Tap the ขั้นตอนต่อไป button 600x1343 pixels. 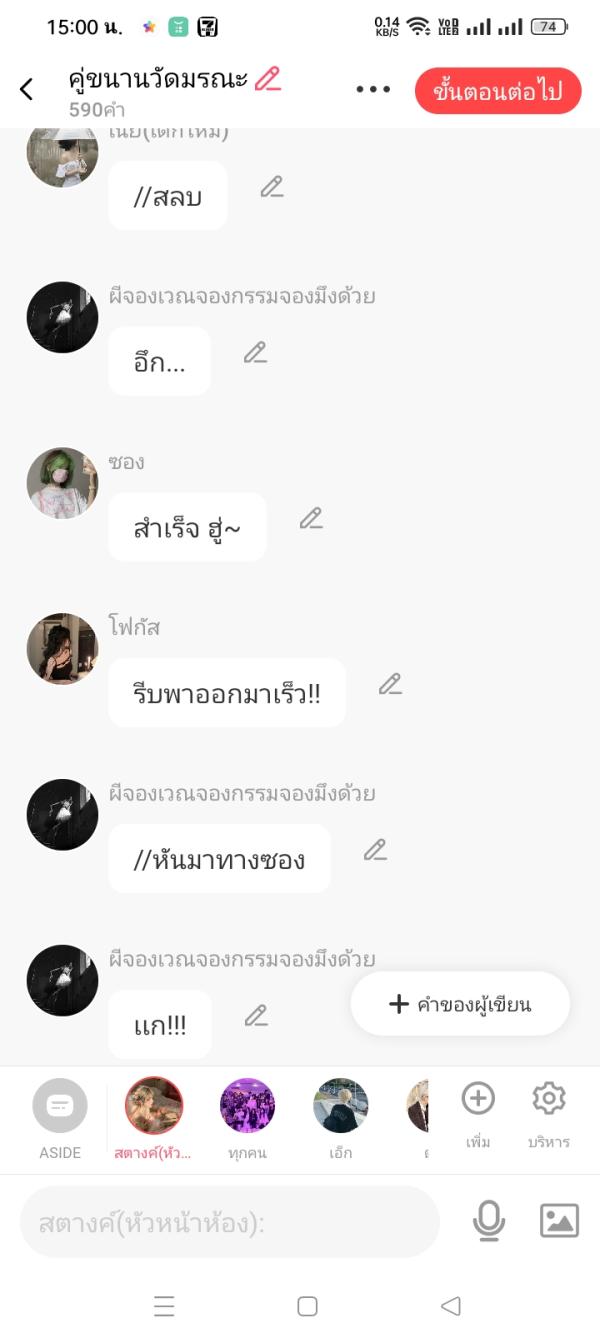(x=497, y=91)
